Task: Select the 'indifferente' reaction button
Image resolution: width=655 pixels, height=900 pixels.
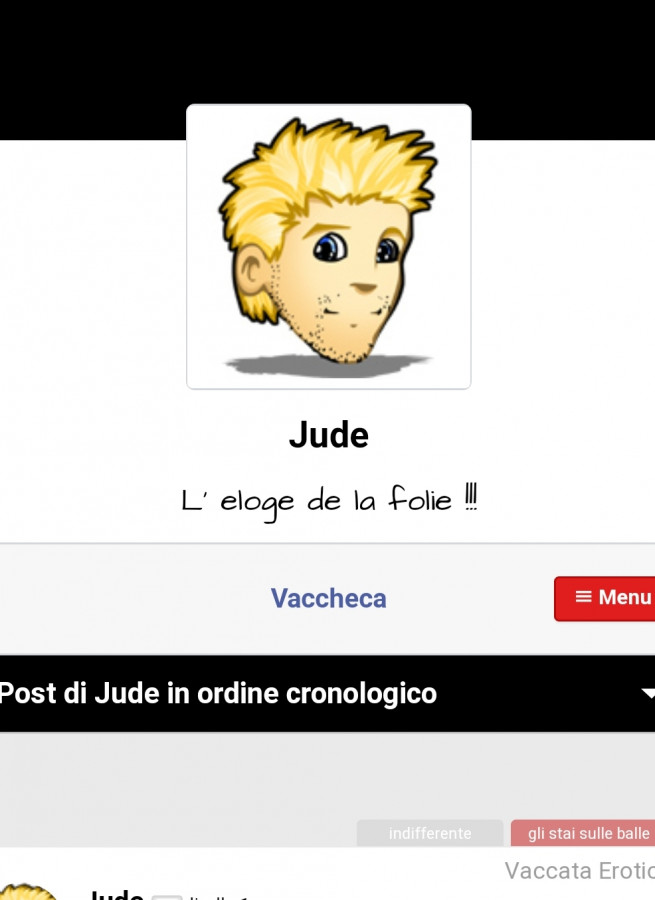Action: (x=430, y=833)
